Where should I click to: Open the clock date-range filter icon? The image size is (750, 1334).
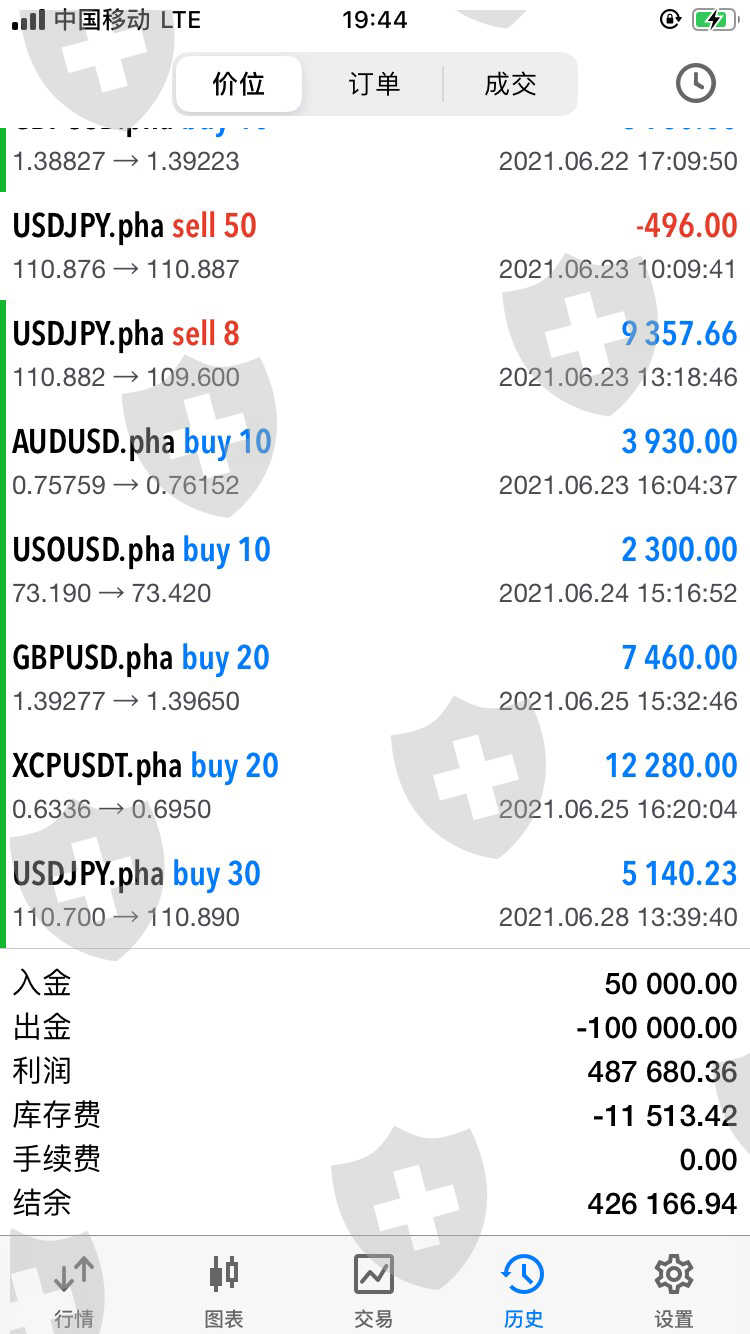coord(695,83)
